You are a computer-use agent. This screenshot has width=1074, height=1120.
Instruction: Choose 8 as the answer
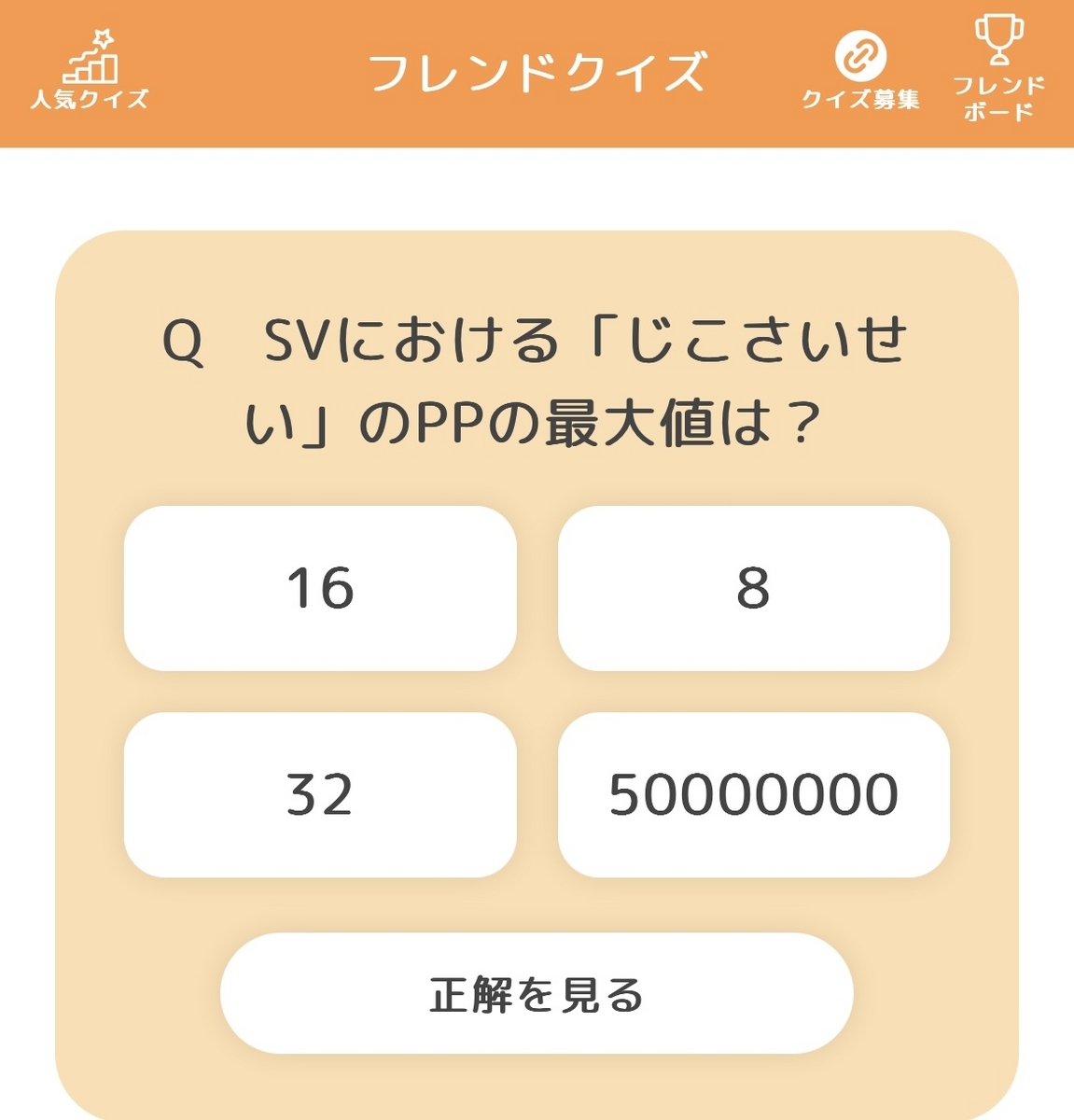click(753, 589)
